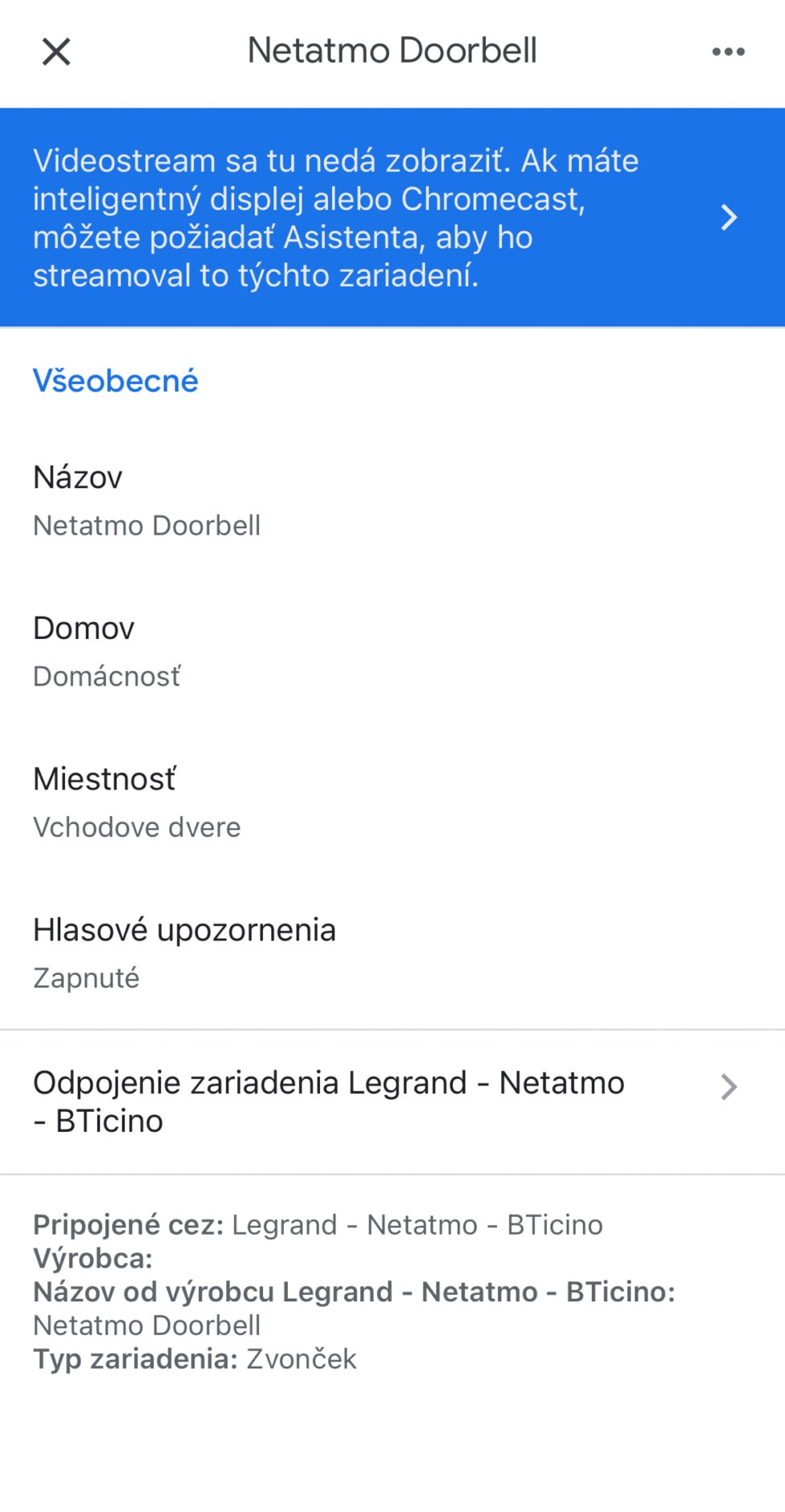Open the three-dot overflow menu
The image size is (785, 1512).
point(728,52)
